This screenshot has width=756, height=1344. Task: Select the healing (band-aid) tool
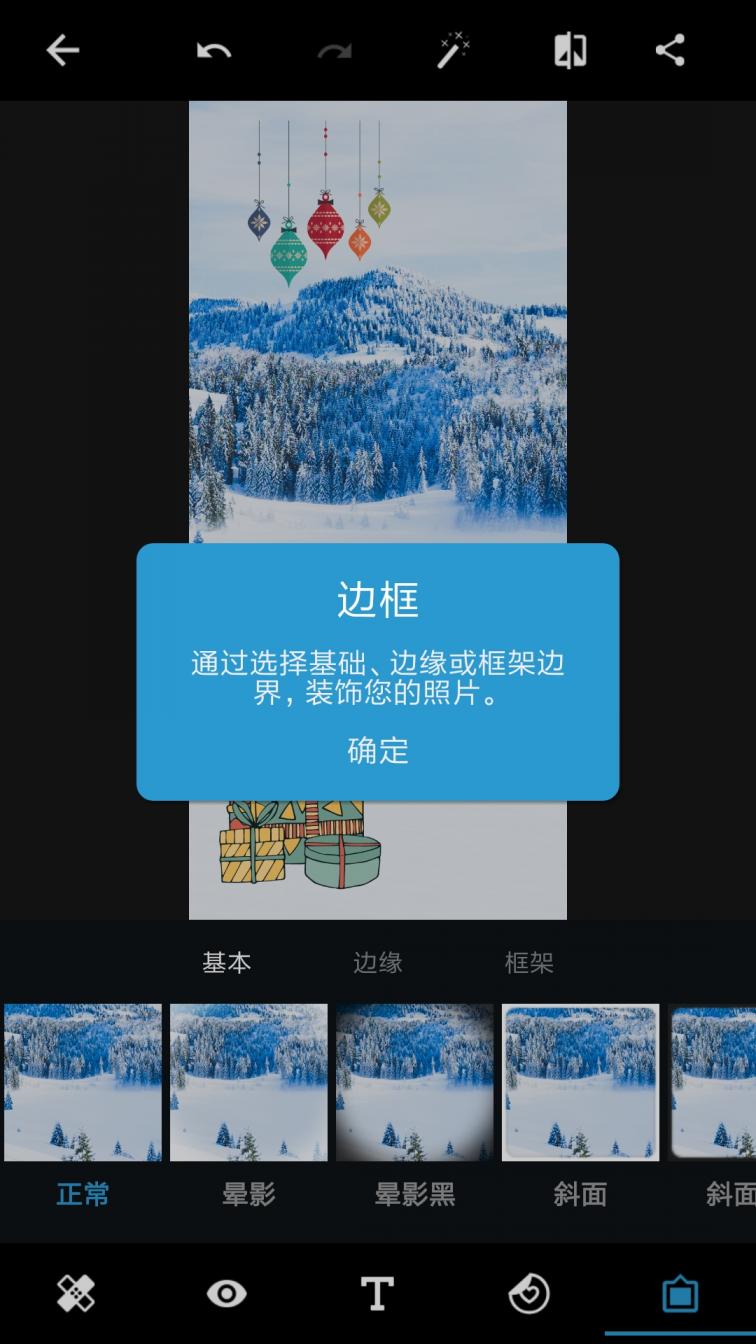point(75,1294)
